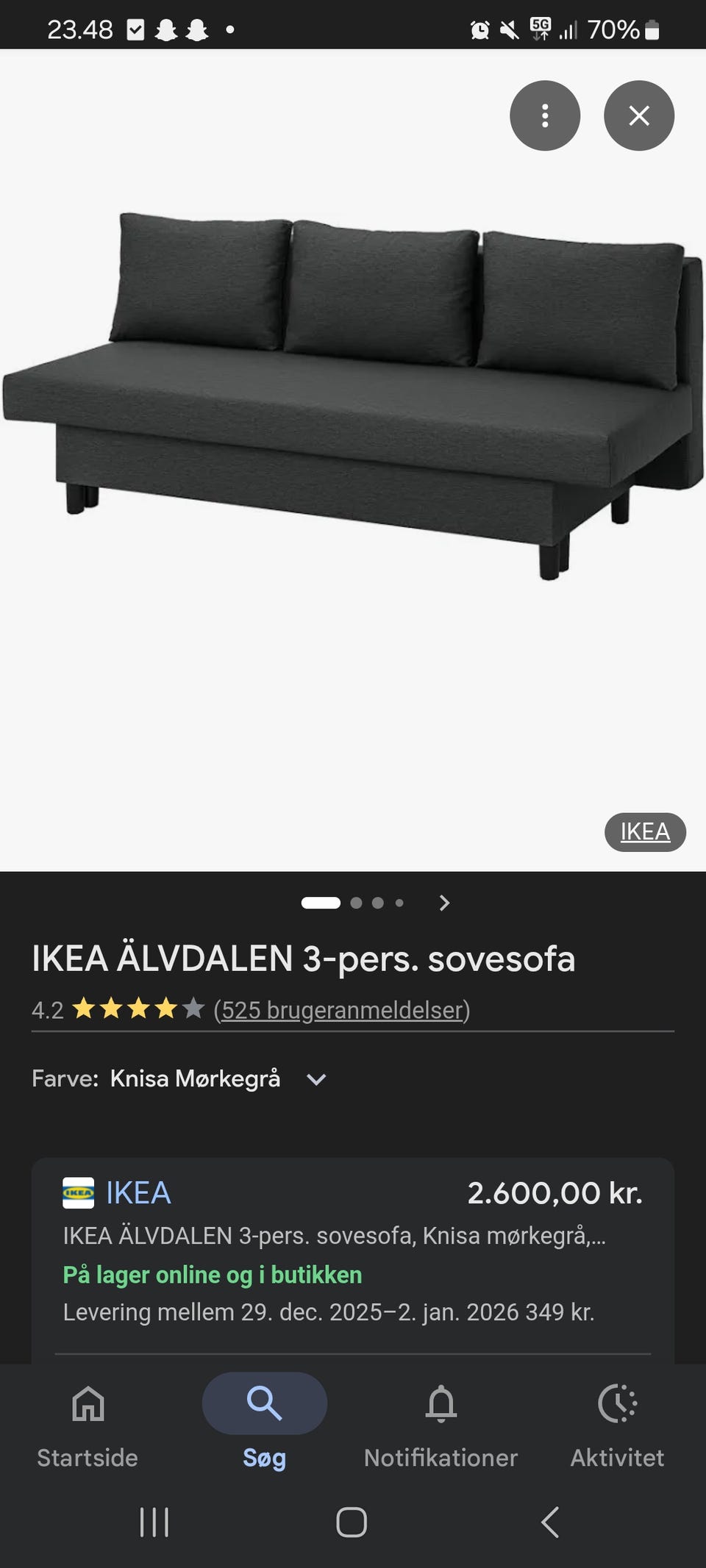
Task: Show the next product image
Action: 444,903
